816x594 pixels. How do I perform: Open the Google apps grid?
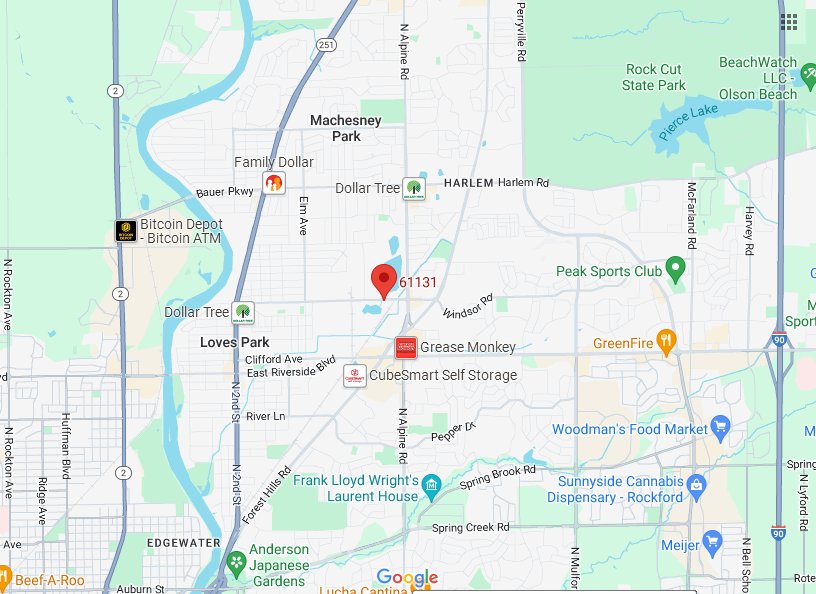point(789,21)
